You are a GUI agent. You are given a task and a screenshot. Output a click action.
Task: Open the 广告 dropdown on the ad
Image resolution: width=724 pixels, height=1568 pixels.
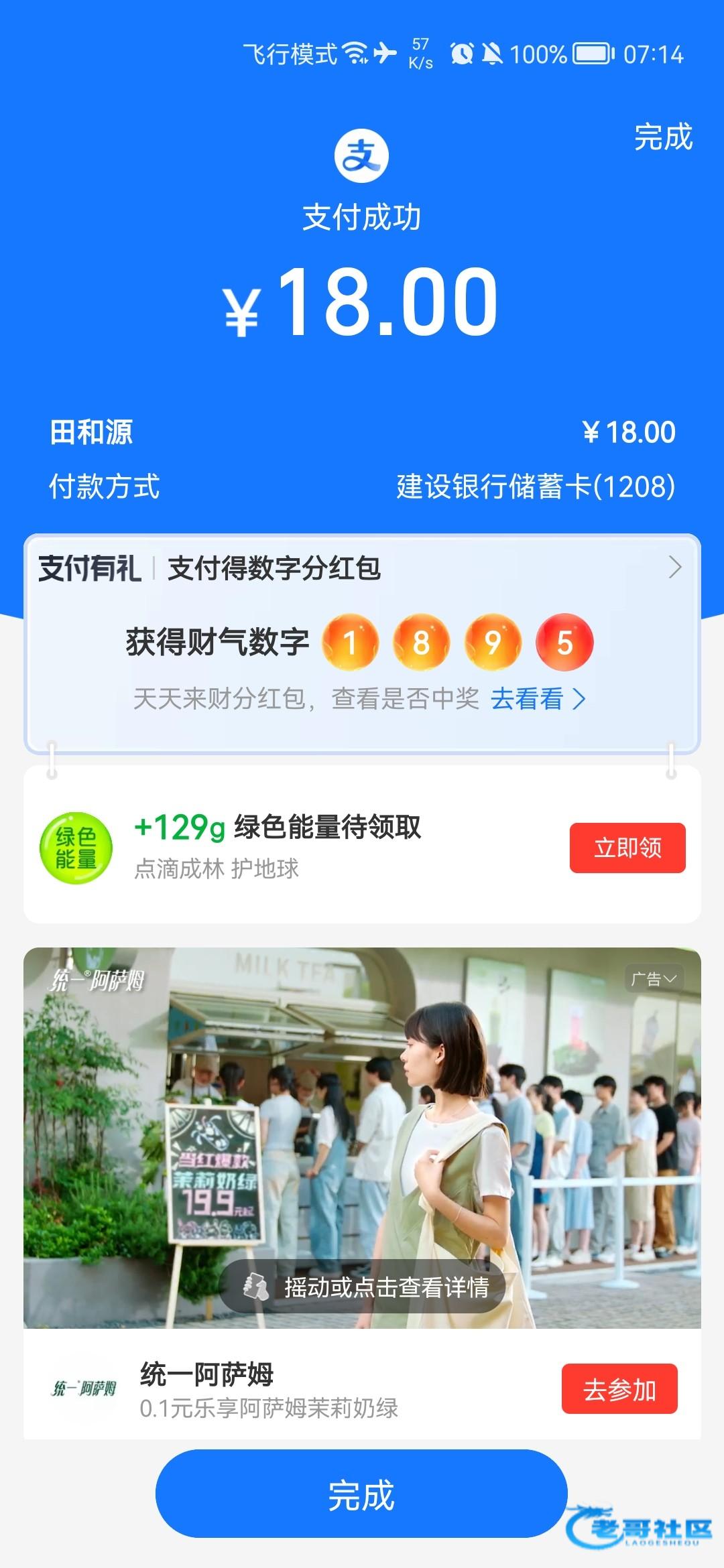[x=654, y=979]
